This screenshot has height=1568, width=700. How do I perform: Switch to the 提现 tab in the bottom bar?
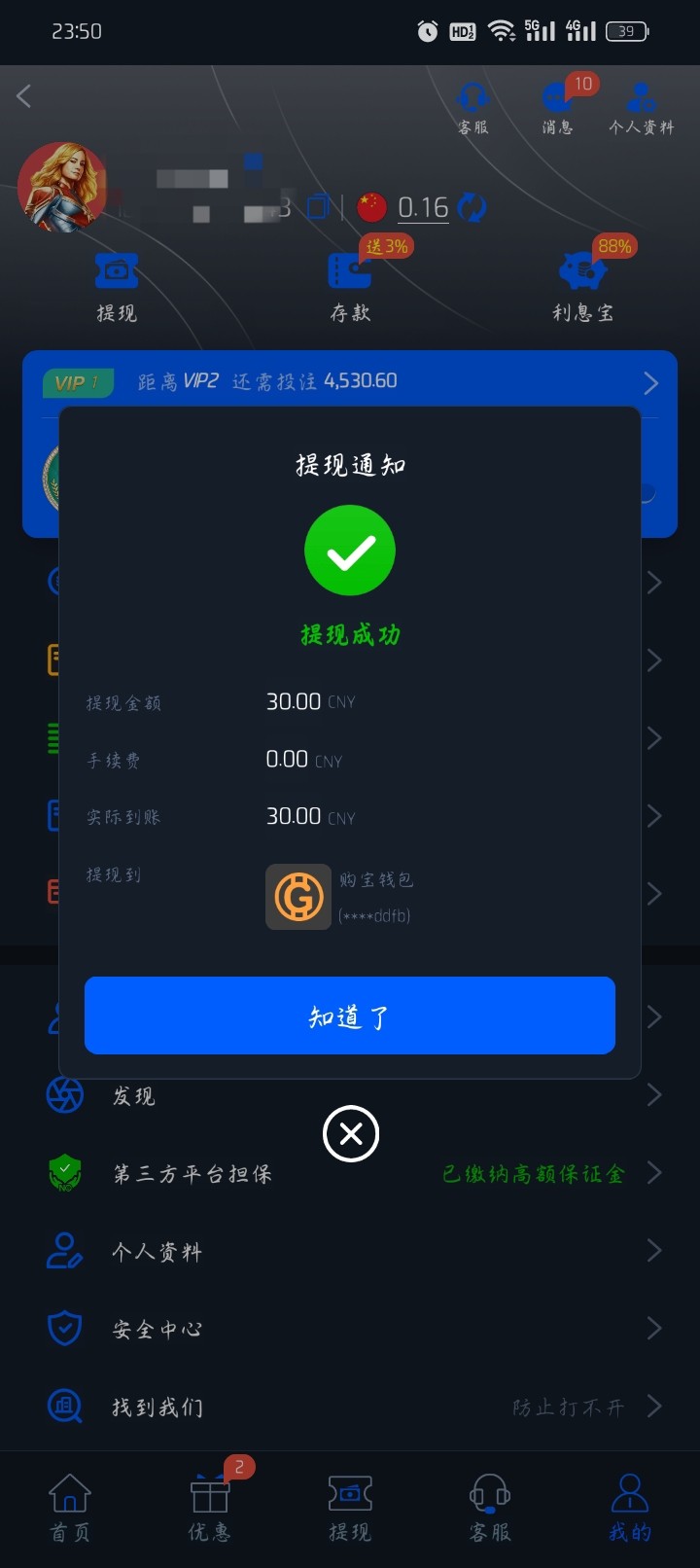pos(350,1508)
